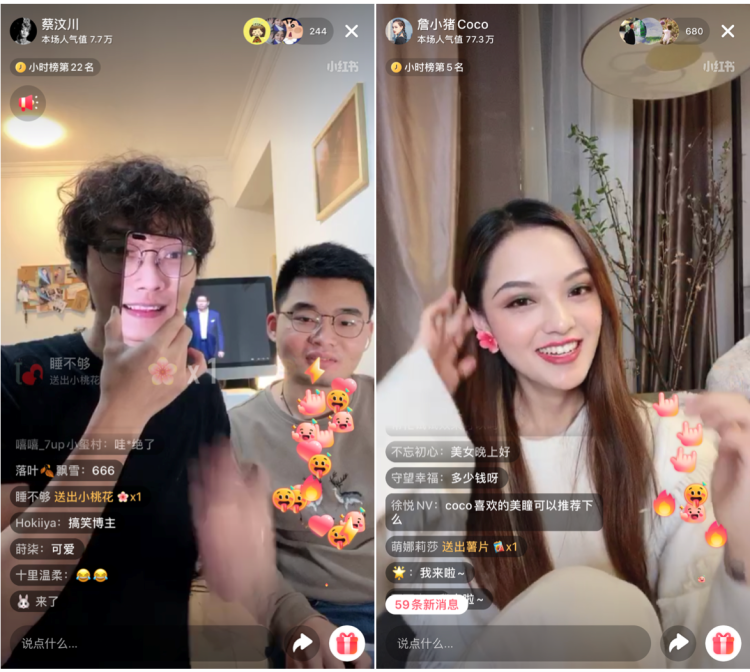Tap the megaphone announcement icon

[27, 103]
